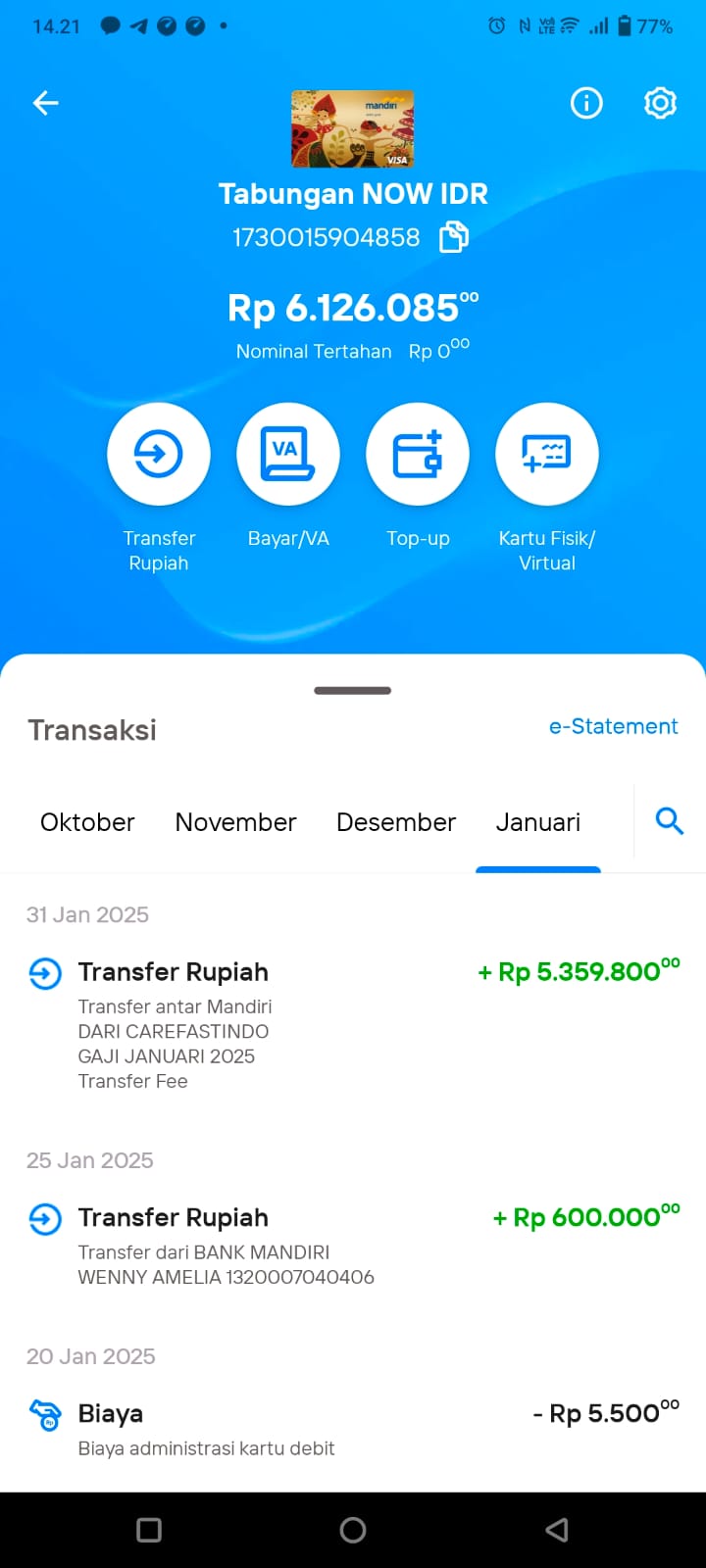The image size is (706, 1568).
Task: Switch to the November tab
Action: [235, 822]
